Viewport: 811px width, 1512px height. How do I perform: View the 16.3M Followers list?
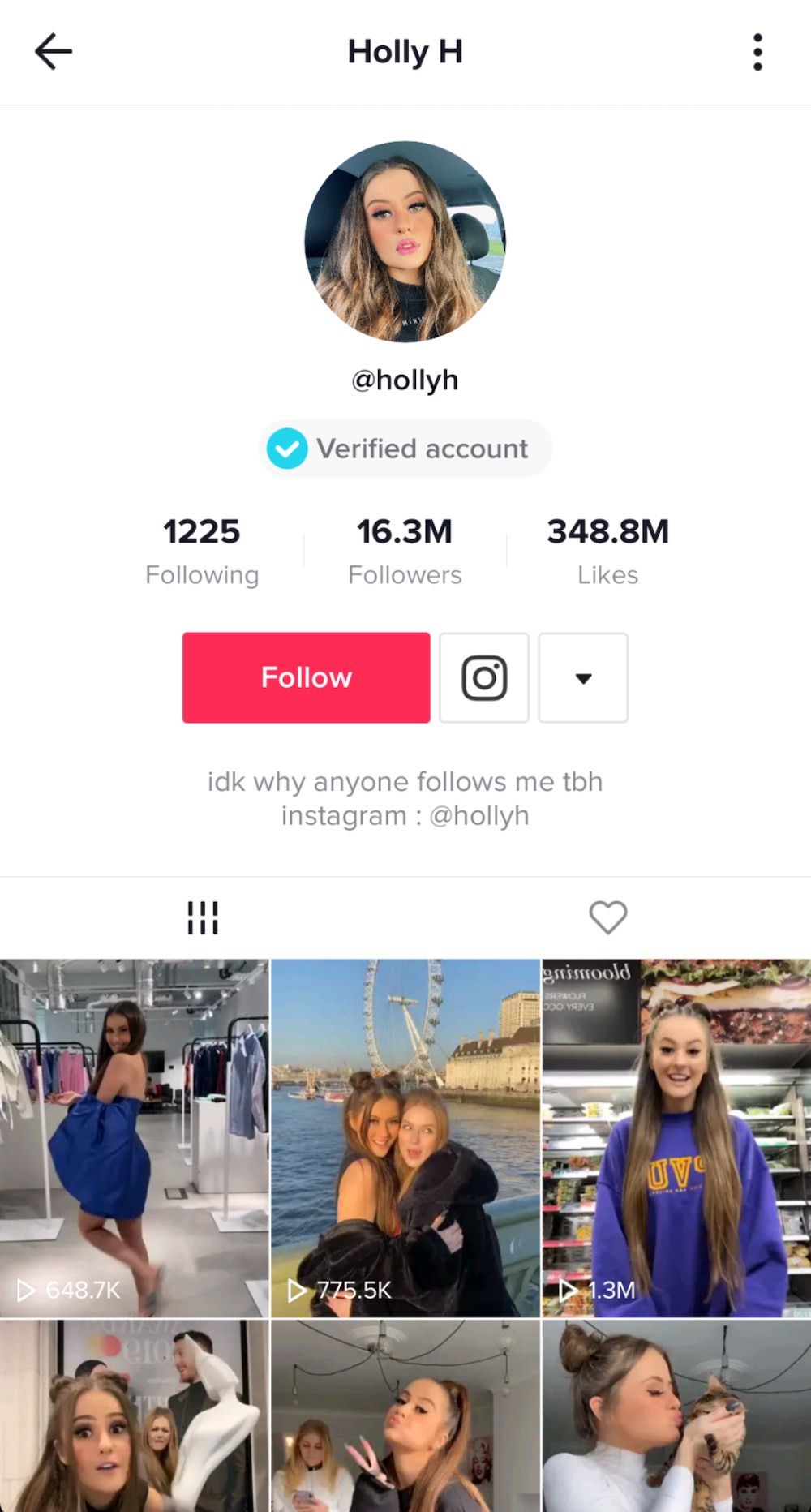click(405, 552)
